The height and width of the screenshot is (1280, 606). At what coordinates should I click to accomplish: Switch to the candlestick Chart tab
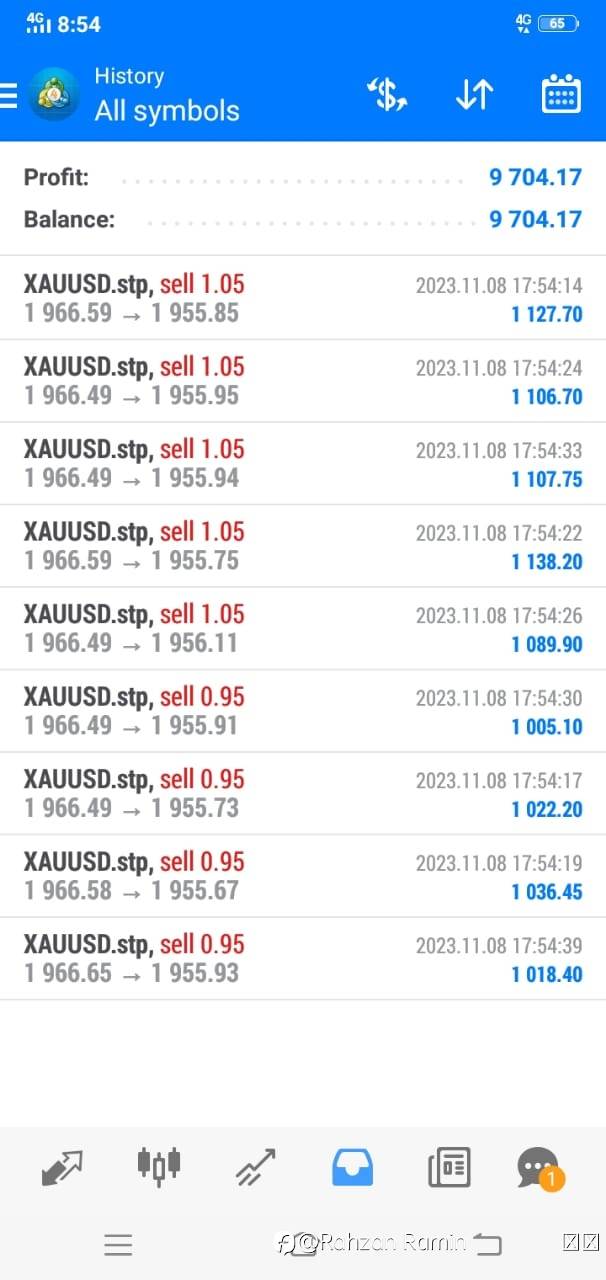(x=159, y=1165)
